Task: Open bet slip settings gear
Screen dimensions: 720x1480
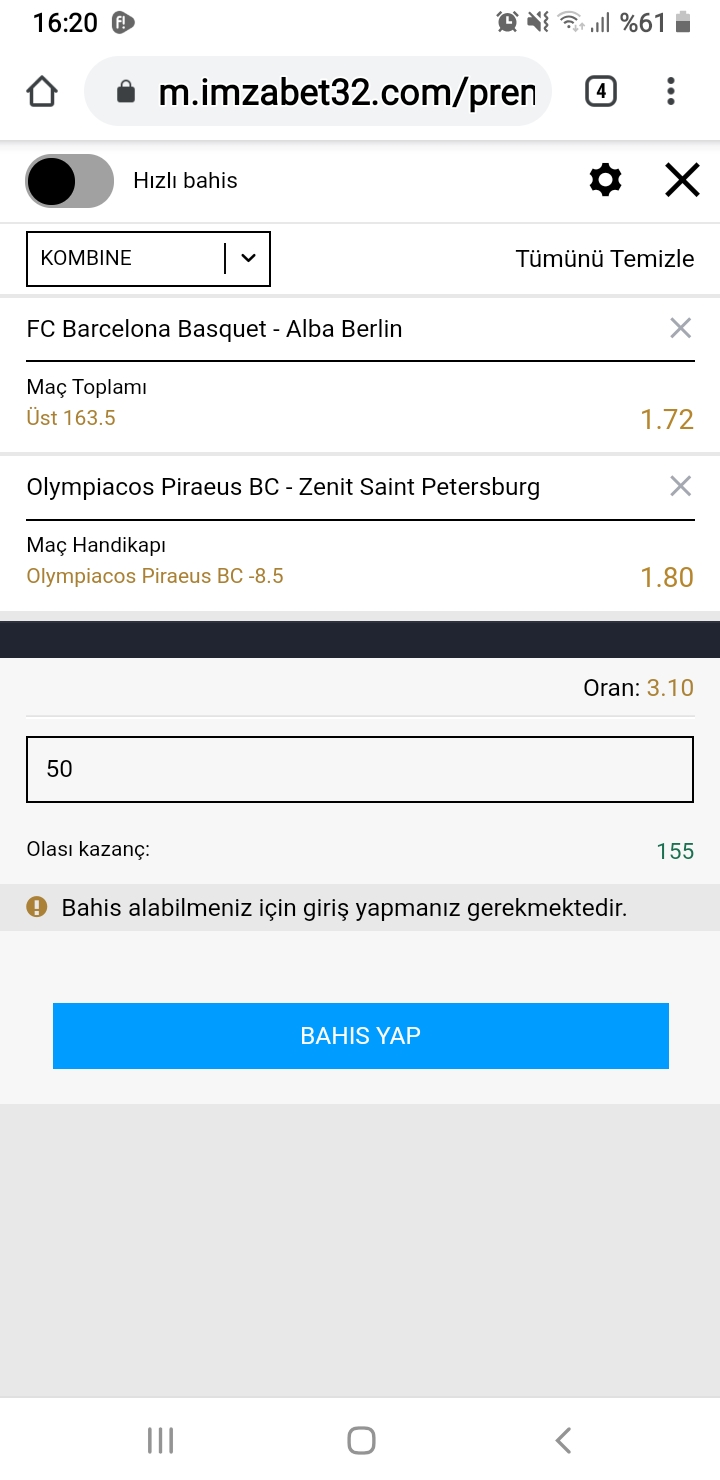Action: (605, 181)
